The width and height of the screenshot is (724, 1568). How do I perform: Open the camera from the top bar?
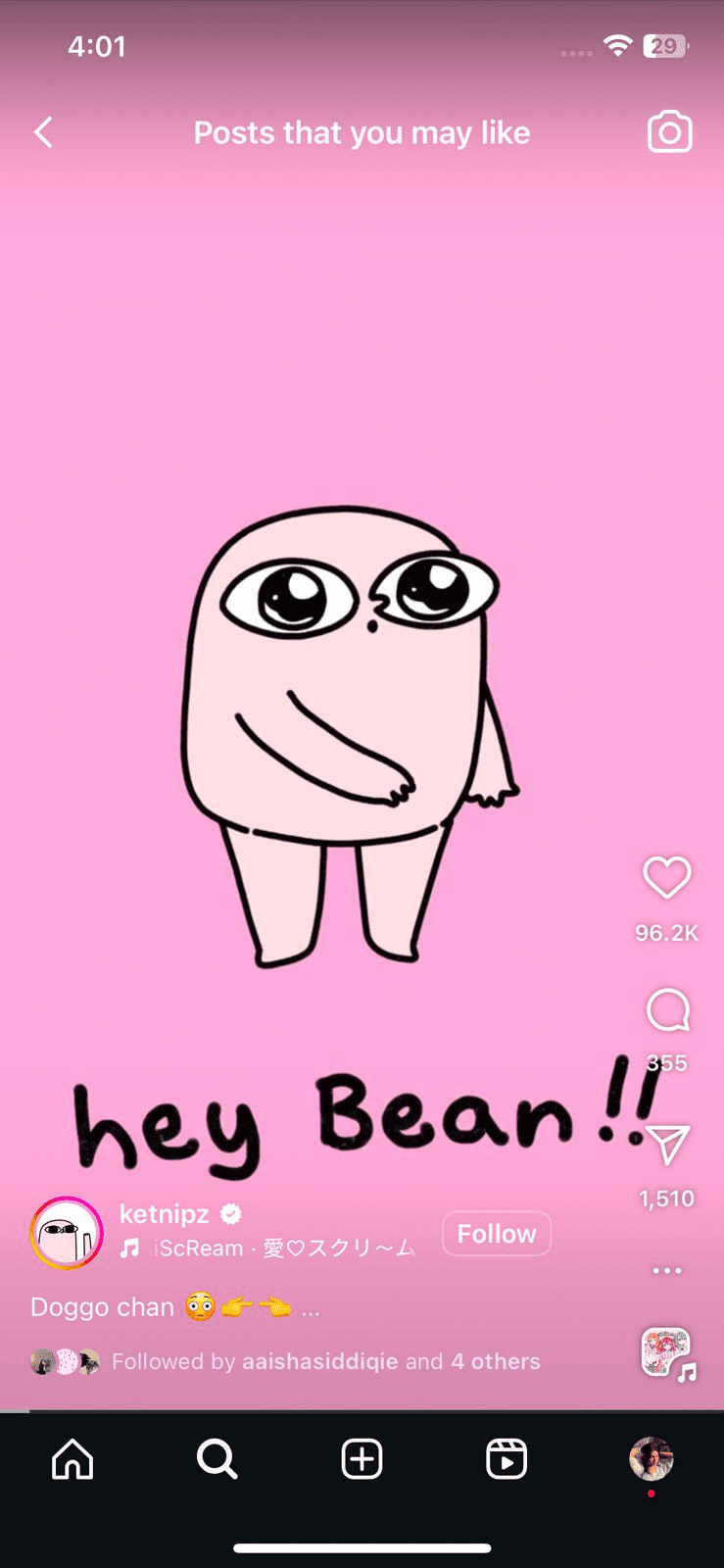670,131
